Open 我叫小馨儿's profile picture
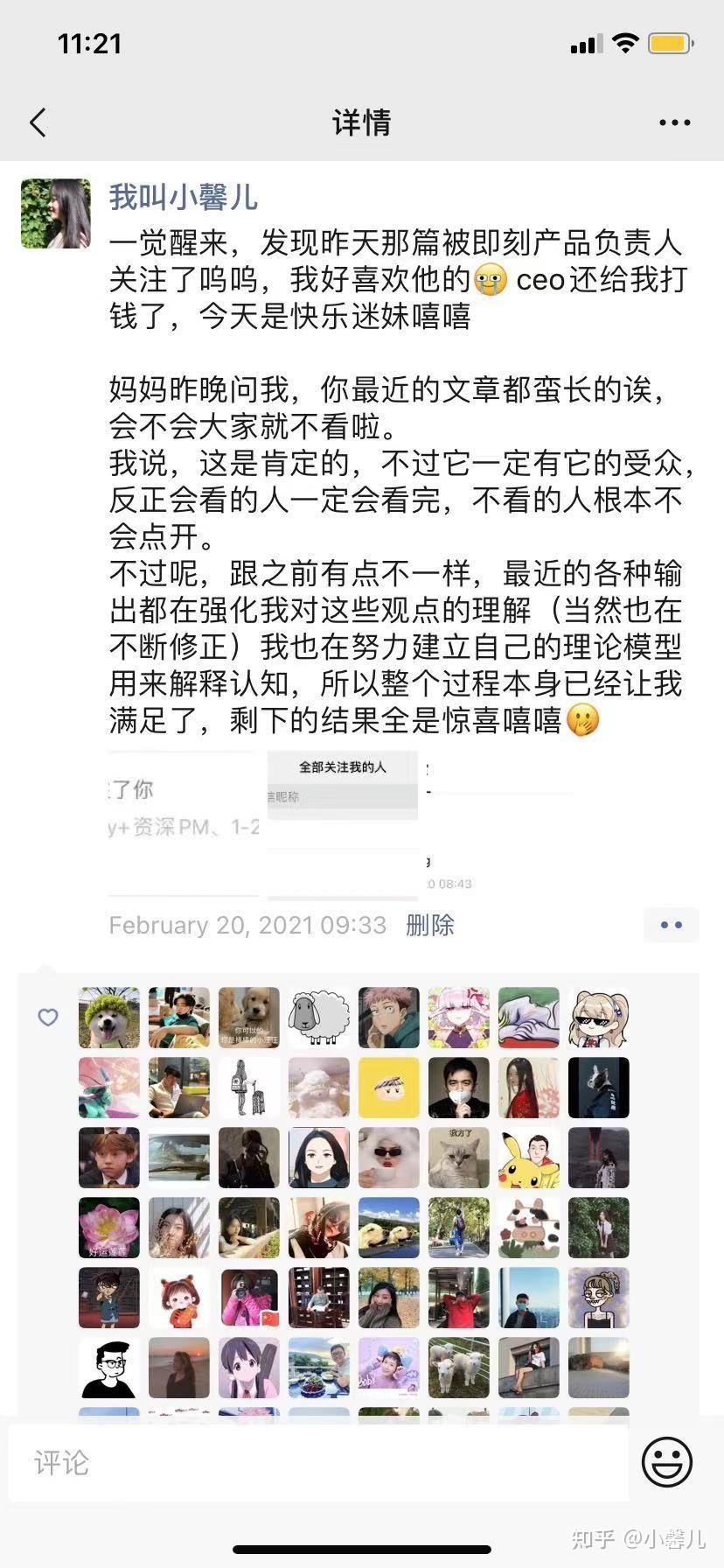This screenshot has height=1568, width=724. point(56,213)
